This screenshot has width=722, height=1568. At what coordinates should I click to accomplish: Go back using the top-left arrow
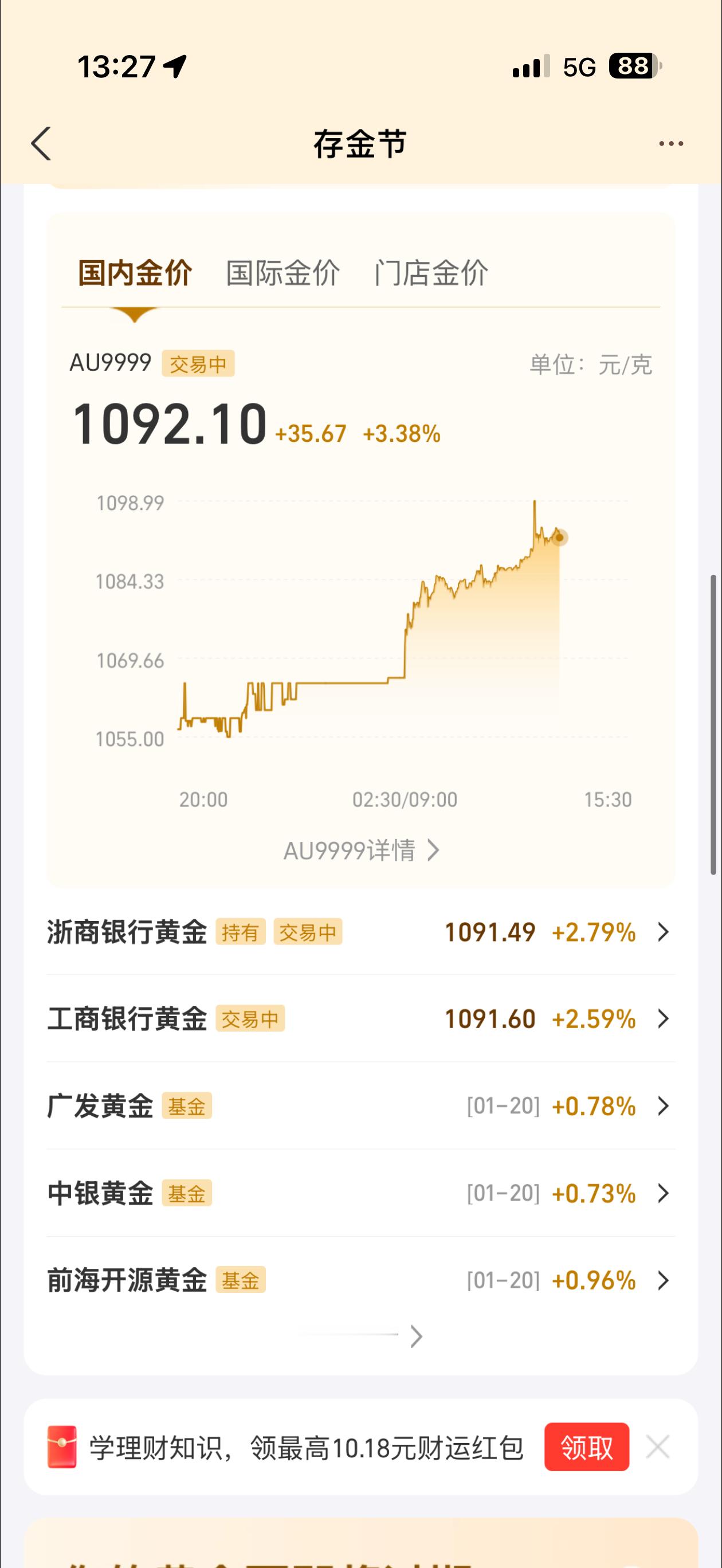pos(41,144)
